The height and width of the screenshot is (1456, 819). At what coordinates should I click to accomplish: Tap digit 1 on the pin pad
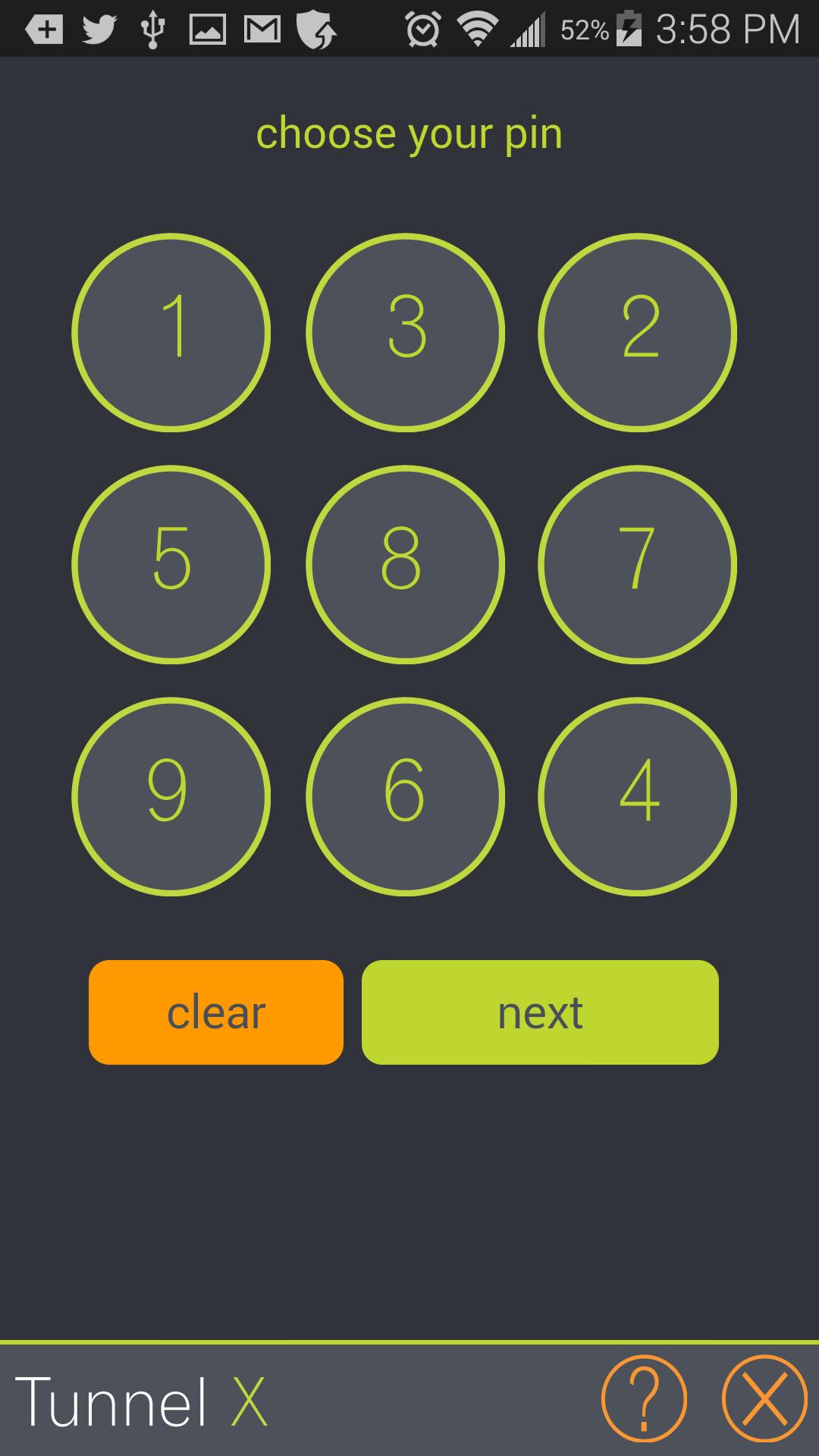[x=171, y=332]
